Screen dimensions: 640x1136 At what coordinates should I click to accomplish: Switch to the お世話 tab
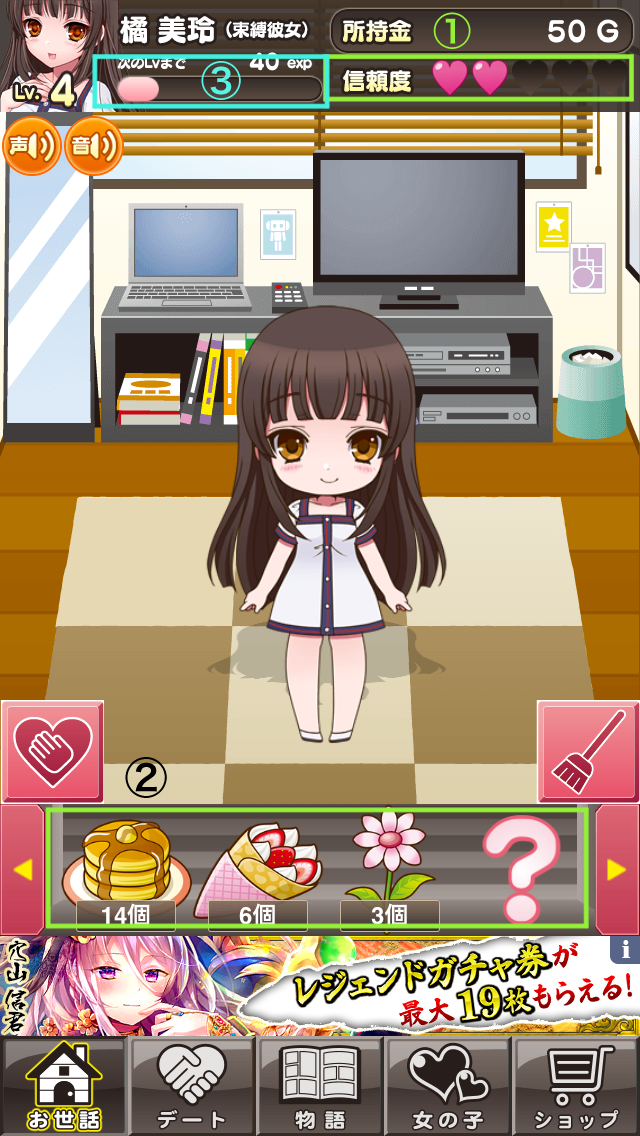coord(64,1086)
